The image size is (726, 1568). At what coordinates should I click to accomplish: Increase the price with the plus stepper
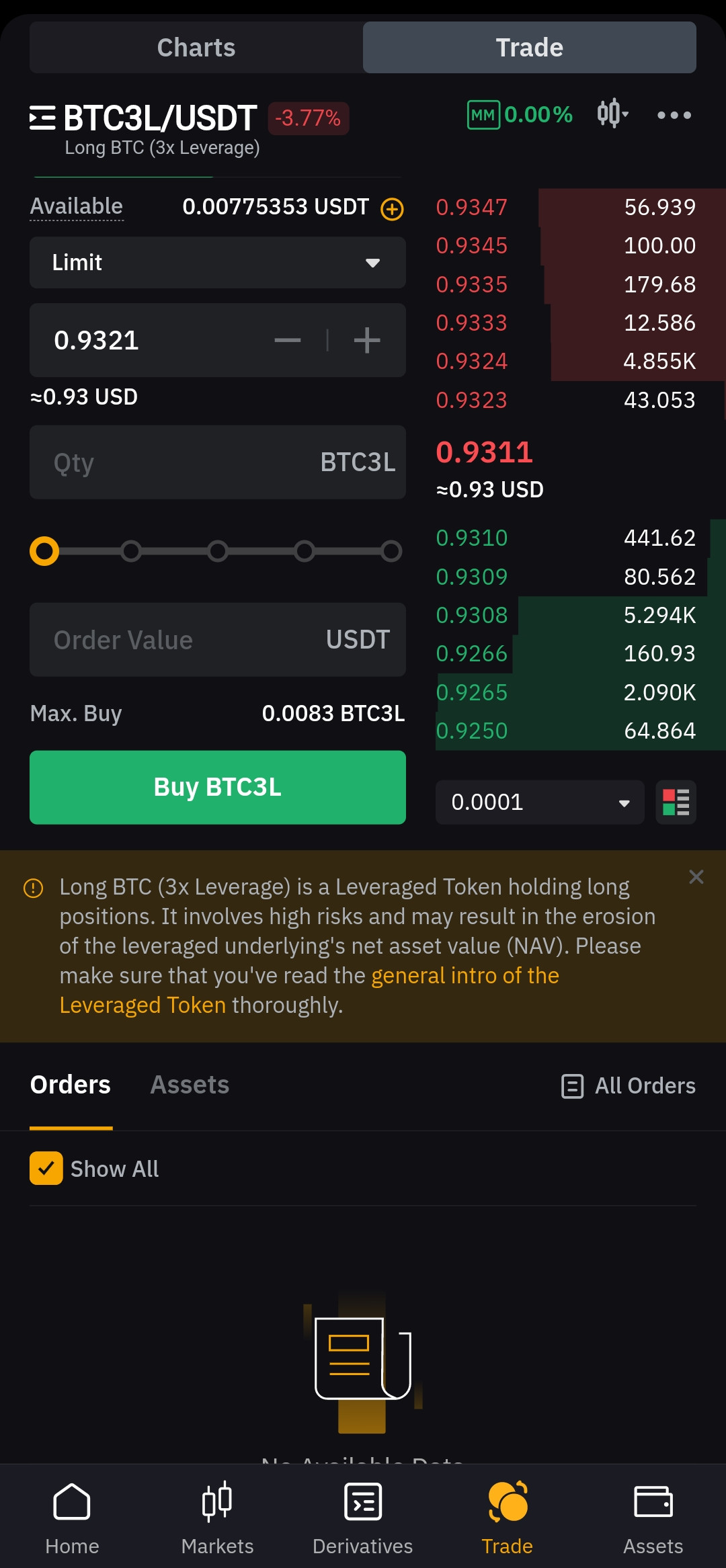pyautogui.click(x=367, y=340)
